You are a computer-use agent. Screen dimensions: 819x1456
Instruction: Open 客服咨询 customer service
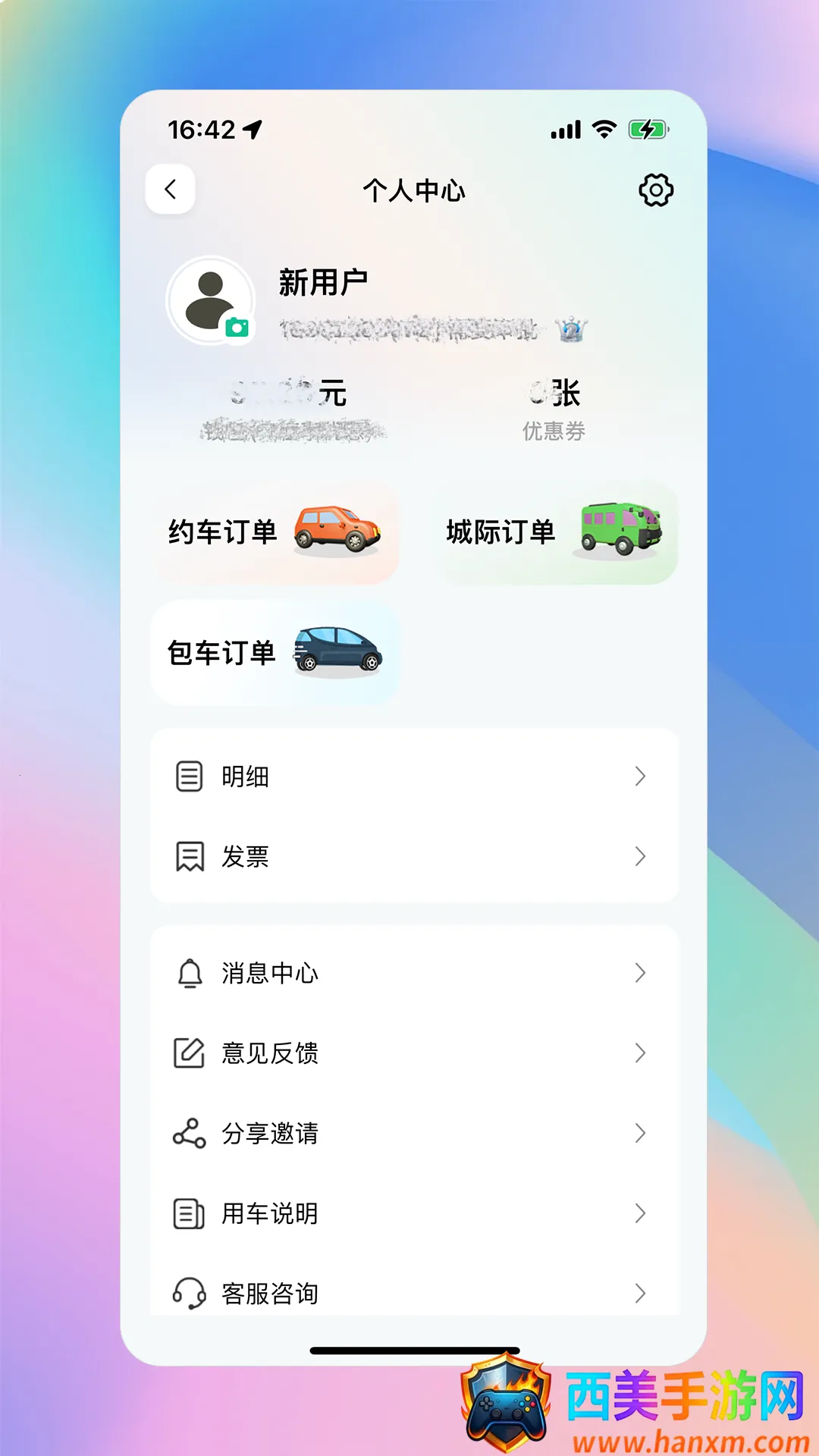(x=413, y=1293)
